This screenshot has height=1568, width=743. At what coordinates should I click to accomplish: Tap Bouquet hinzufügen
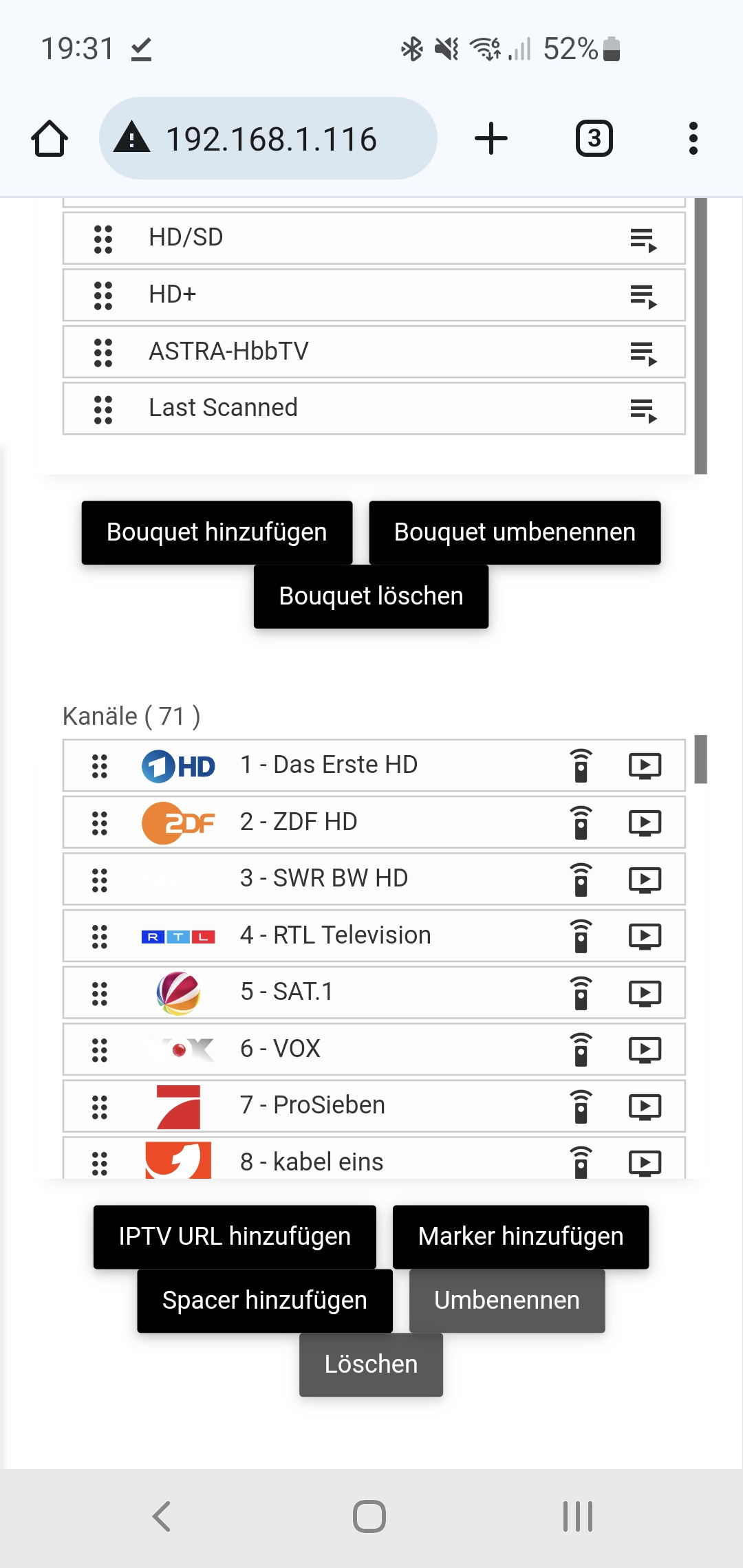217,532
